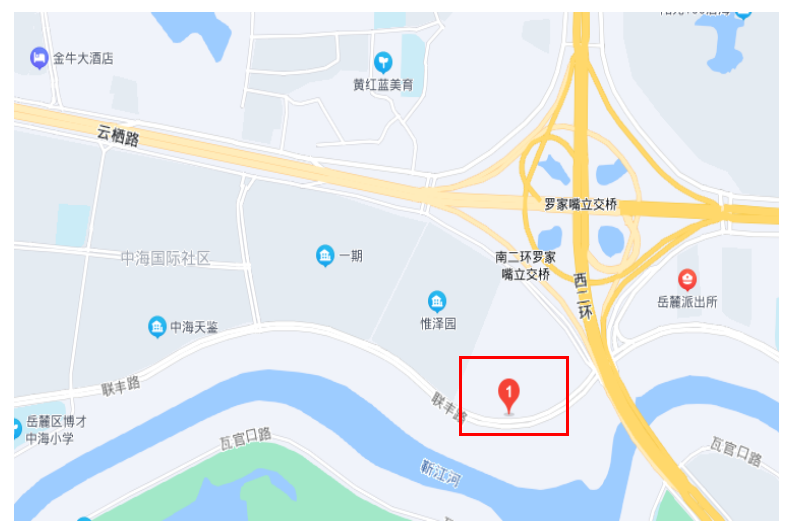This screenshot has width=792, height=532.
Task: Tap the 中海天鉴 residential marker
Action: click(157, 326)
